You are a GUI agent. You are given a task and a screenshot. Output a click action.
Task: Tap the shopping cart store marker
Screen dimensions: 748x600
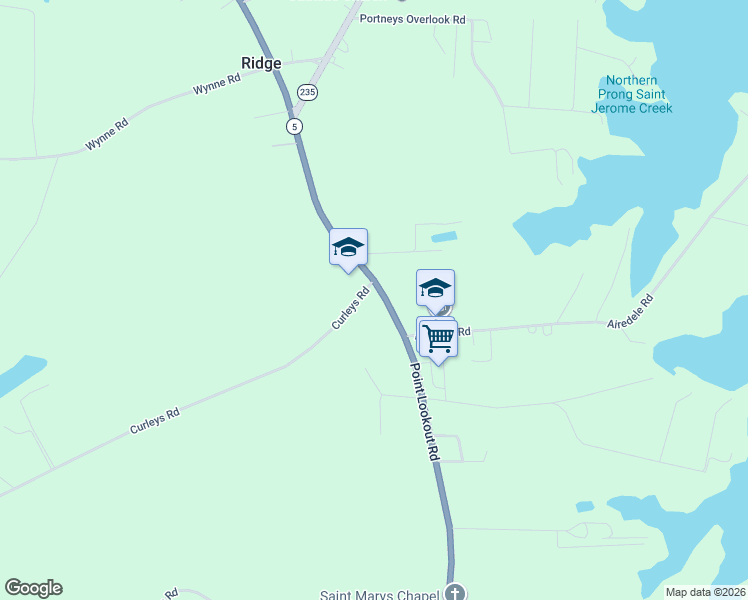[x=438, y=338]
